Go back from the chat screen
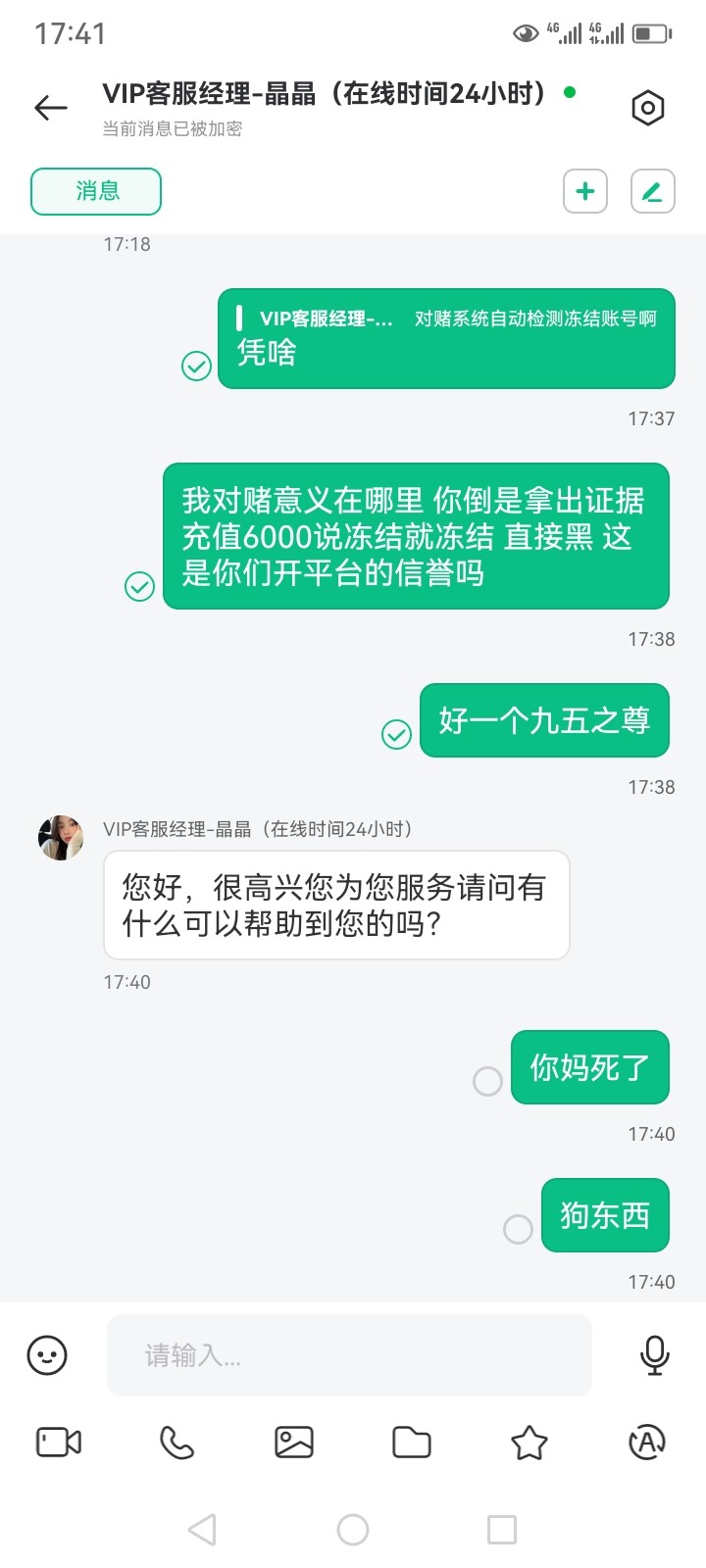 coord(51,108)
